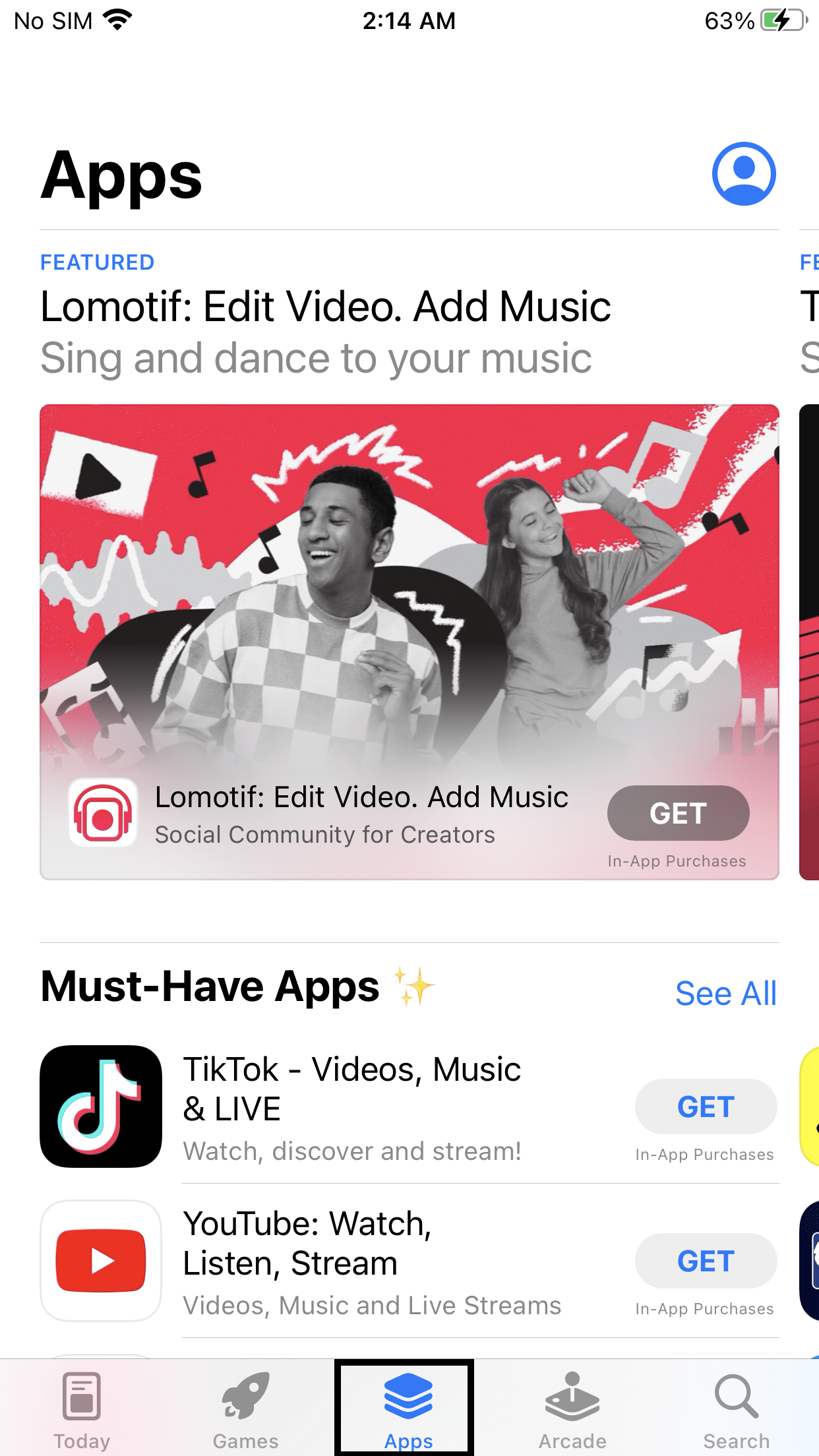
Task: Get the TikTok app
Action: (706, 1107)
